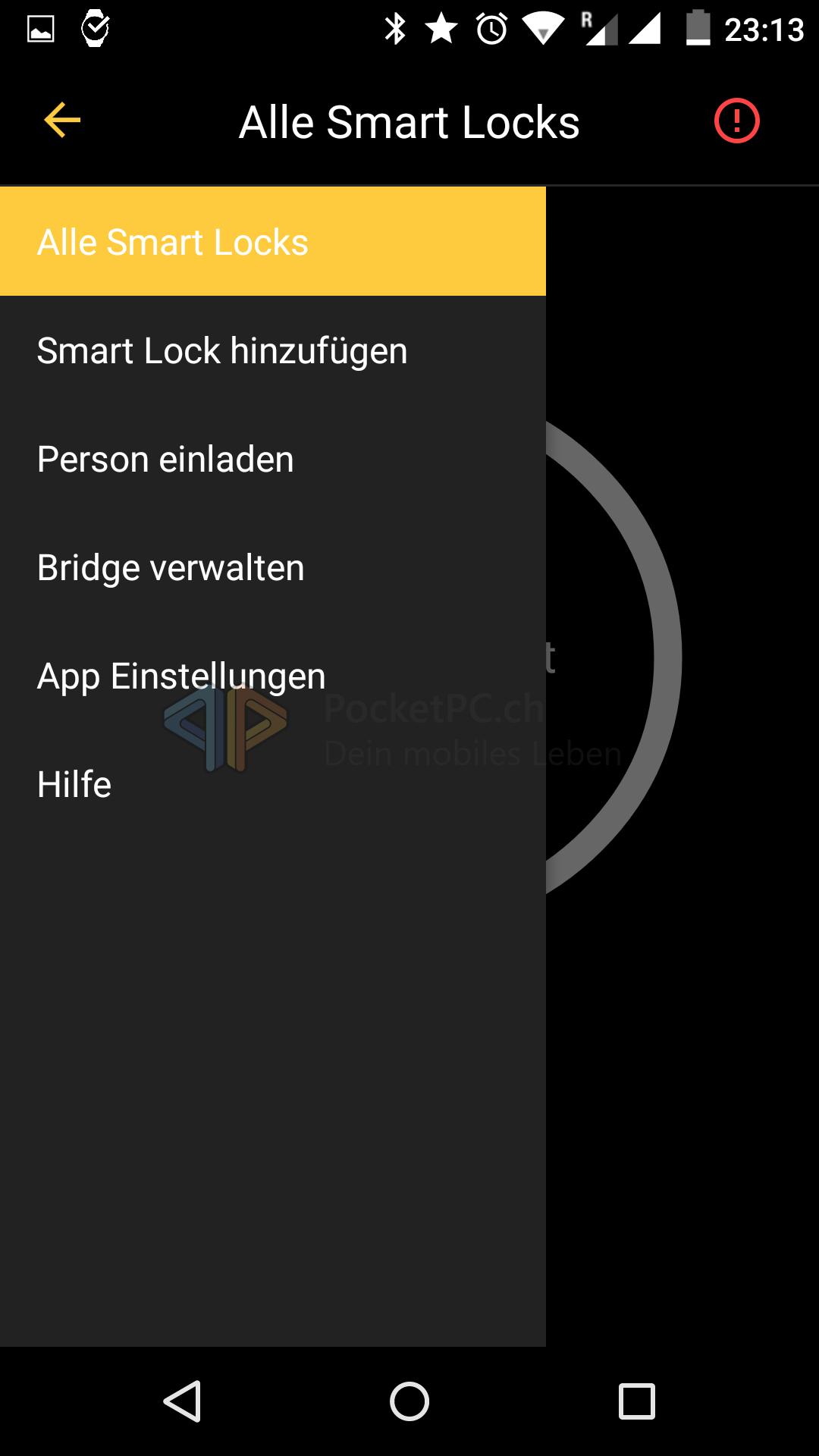Open the red alert warning icon

[x=736, y=121]
